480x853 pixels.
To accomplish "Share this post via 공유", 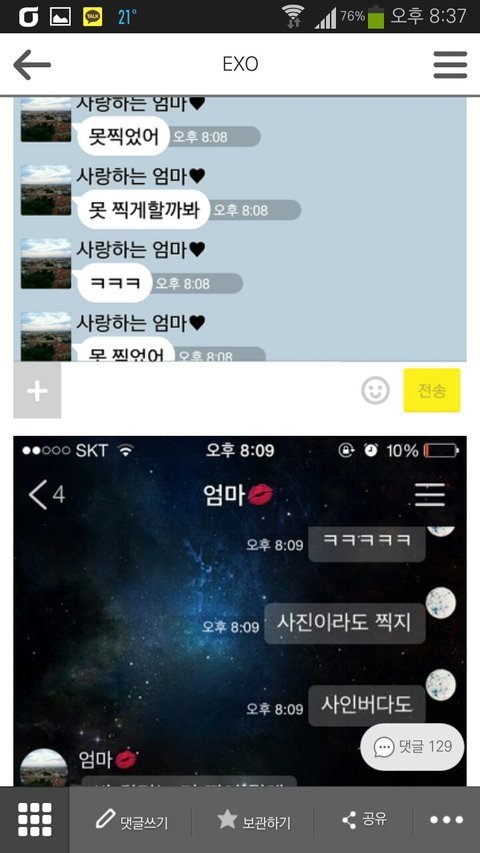I will pos(364,820).
